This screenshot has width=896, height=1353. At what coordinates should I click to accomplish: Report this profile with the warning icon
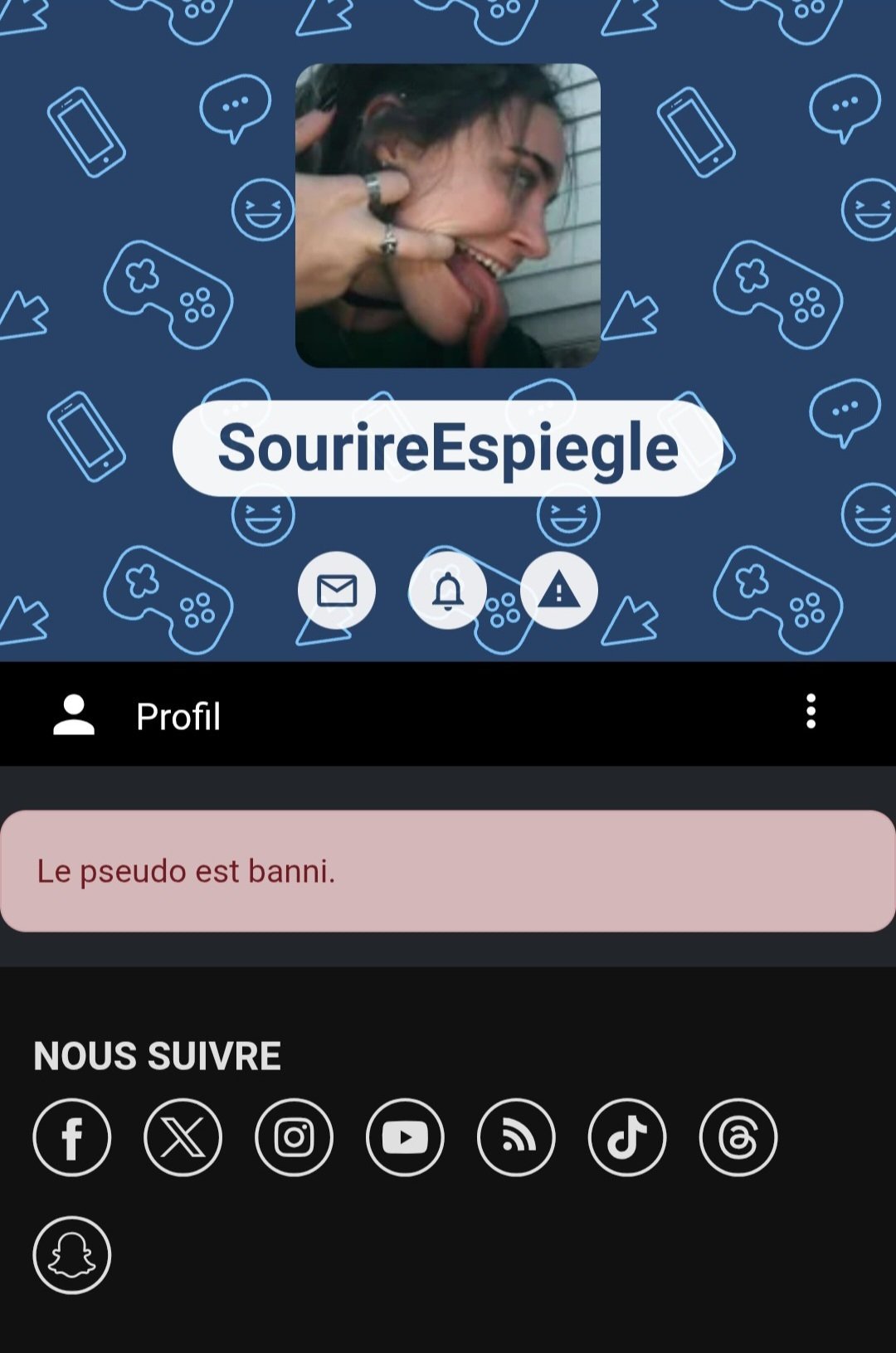pyautogui.click(x=558, y=591)
